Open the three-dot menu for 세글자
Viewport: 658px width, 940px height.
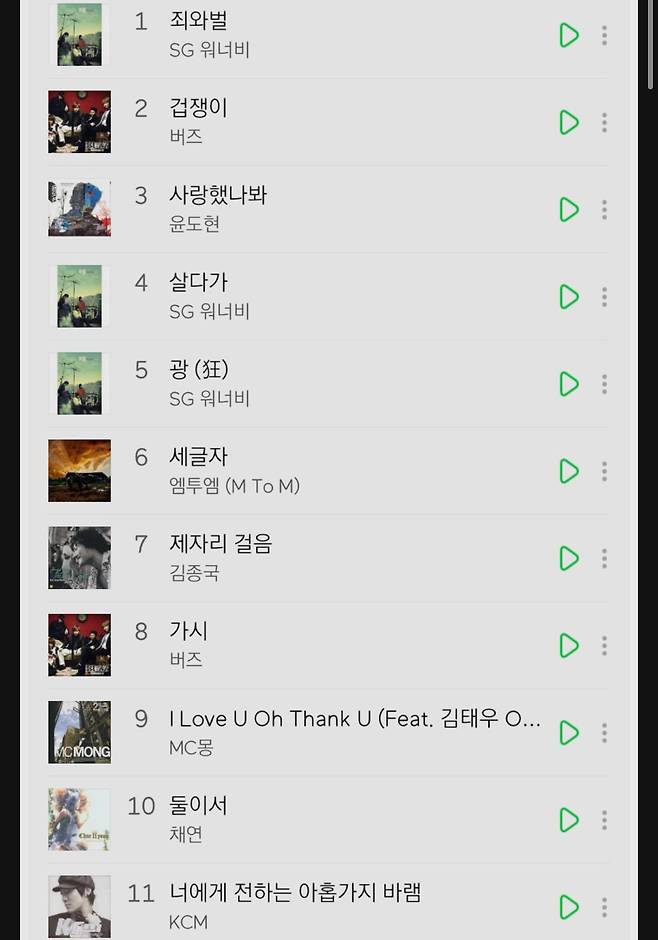tap(604, 471)
